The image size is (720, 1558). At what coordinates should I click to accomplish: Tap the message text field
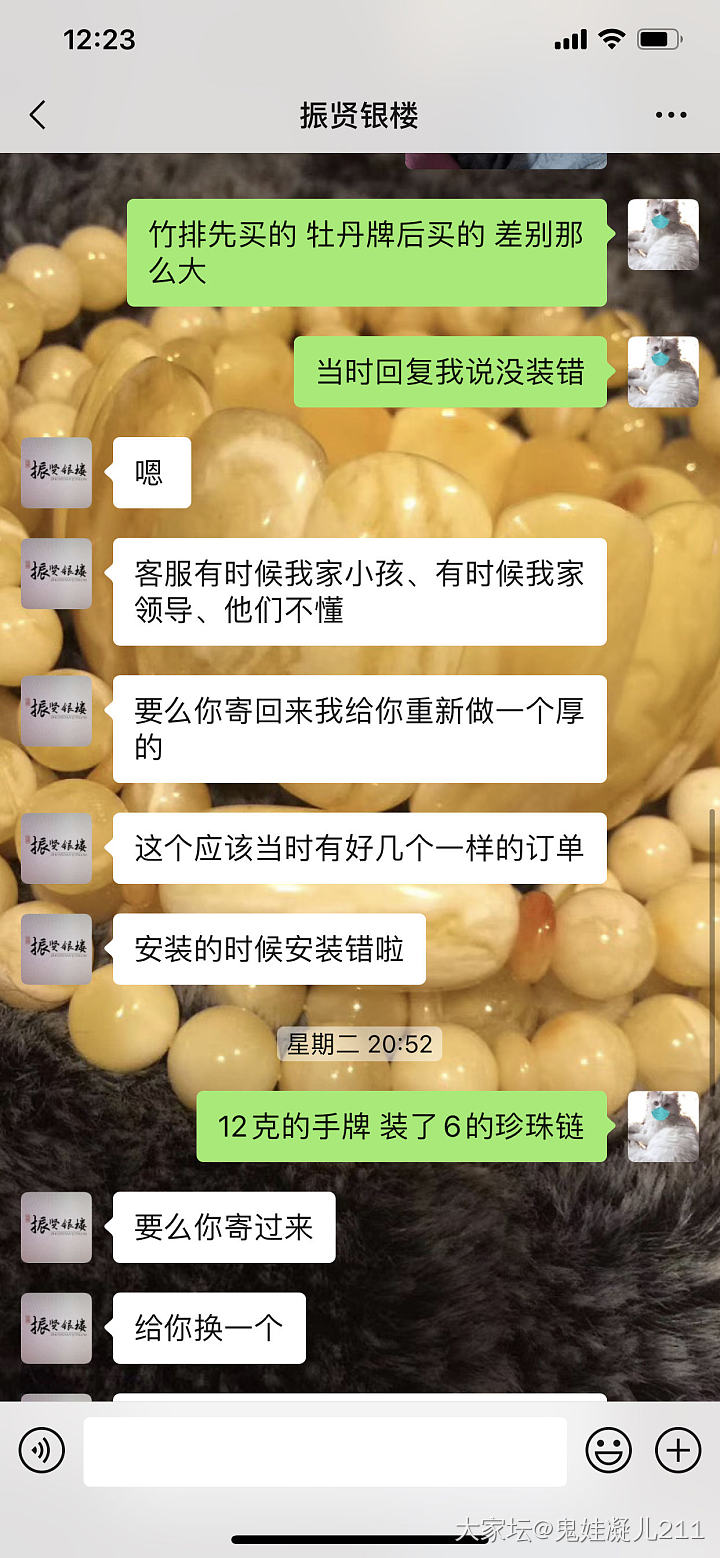[324, 1451]
